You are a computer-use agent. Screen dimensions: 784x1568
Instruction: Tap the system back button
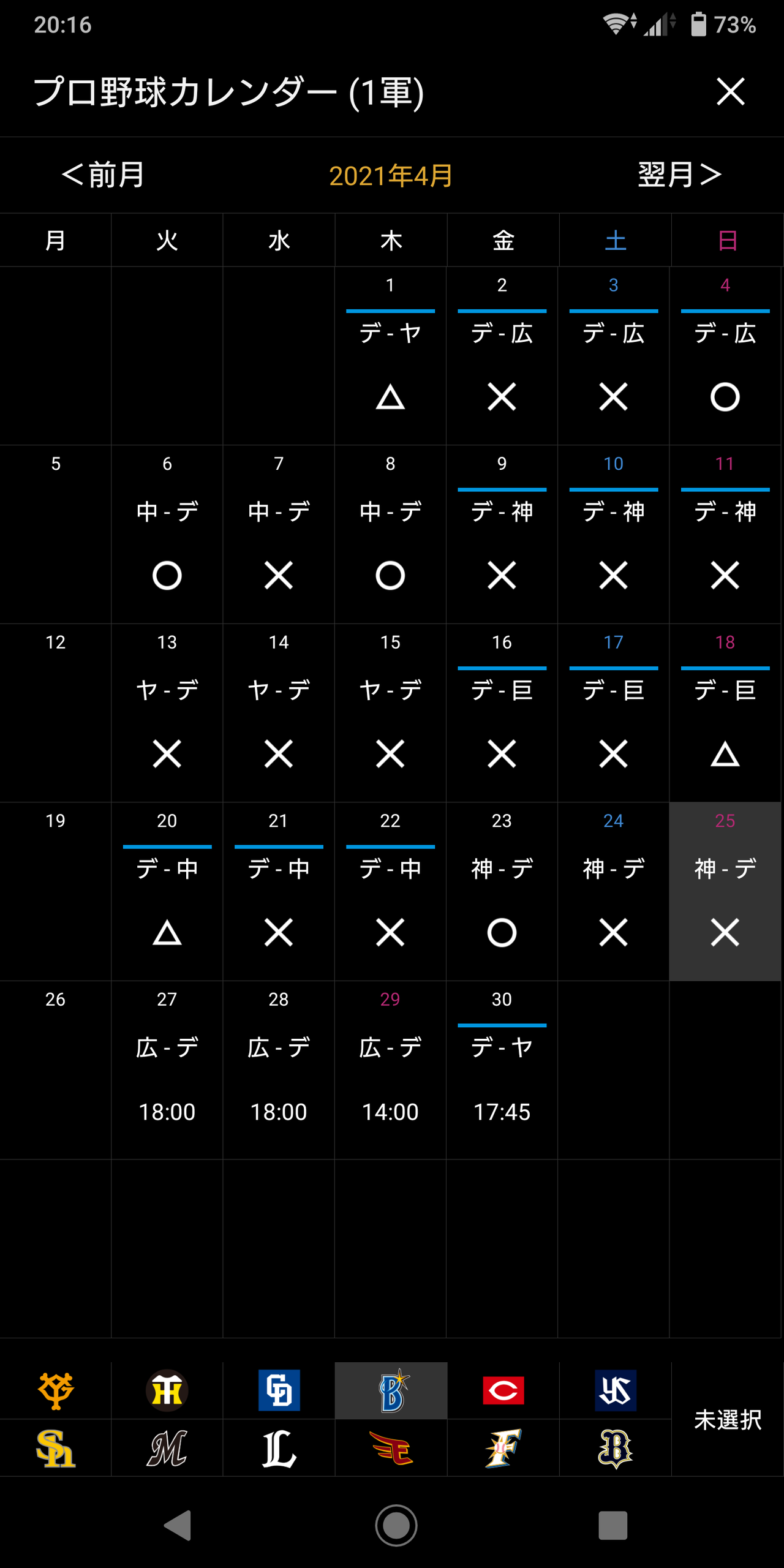tap(178, 1525)
